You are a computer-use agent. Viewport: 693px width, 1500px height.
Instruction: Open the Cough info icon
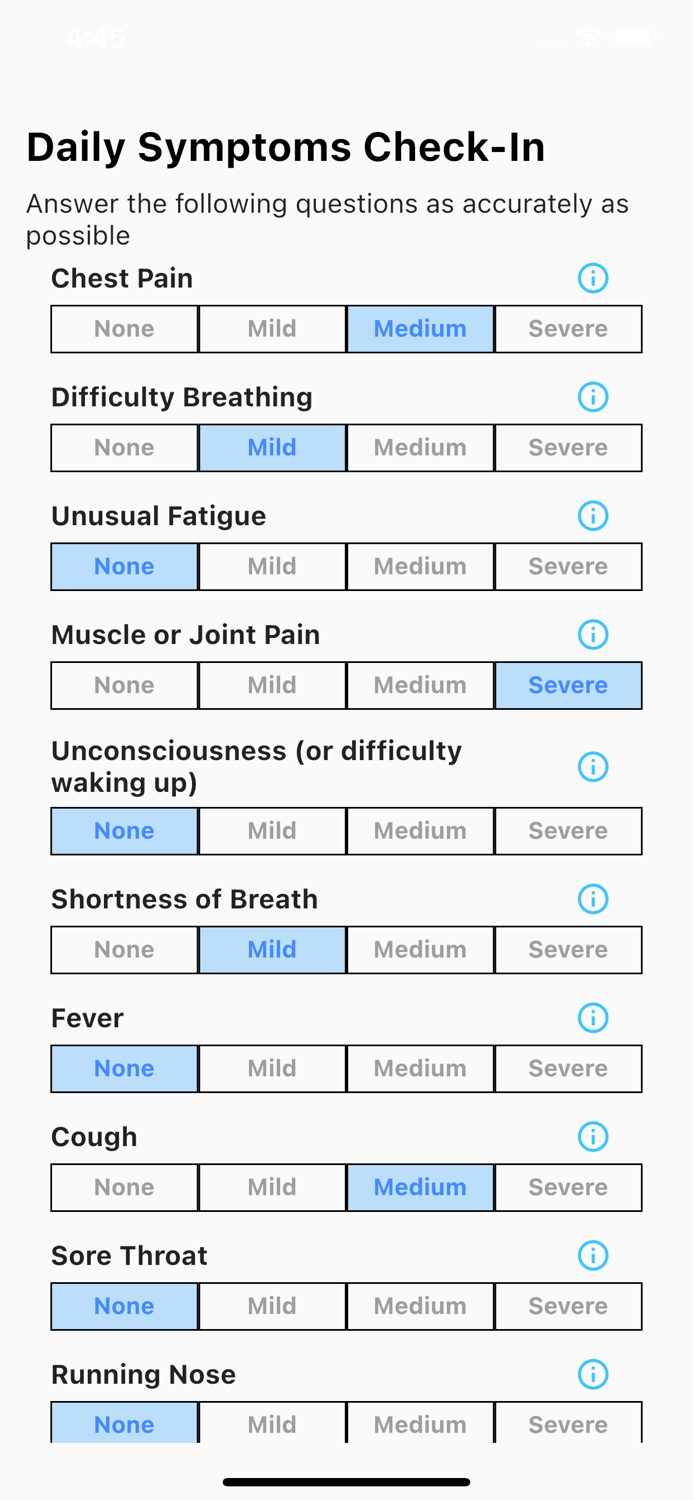point(593,1137)
